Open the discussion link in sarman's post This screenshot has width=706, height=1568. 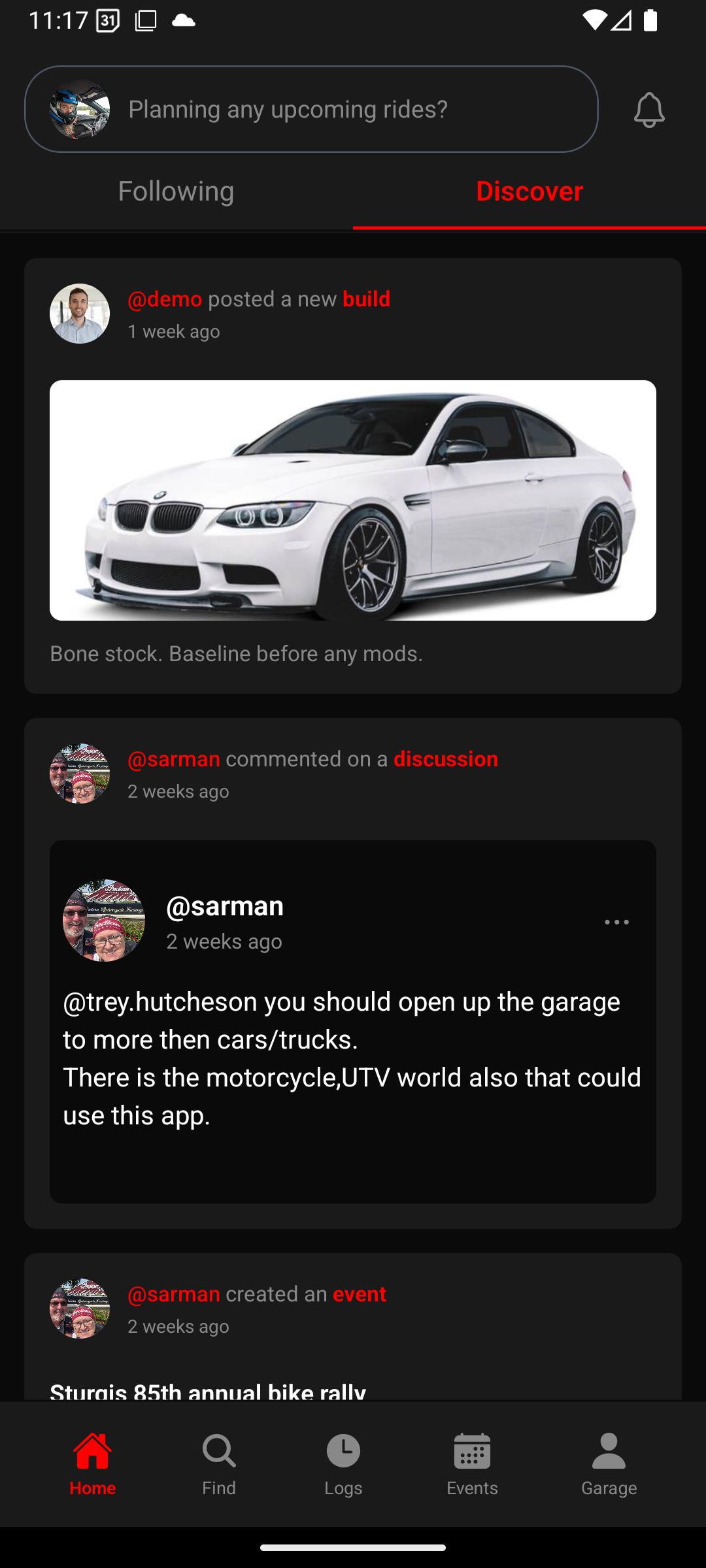(445, 759)
